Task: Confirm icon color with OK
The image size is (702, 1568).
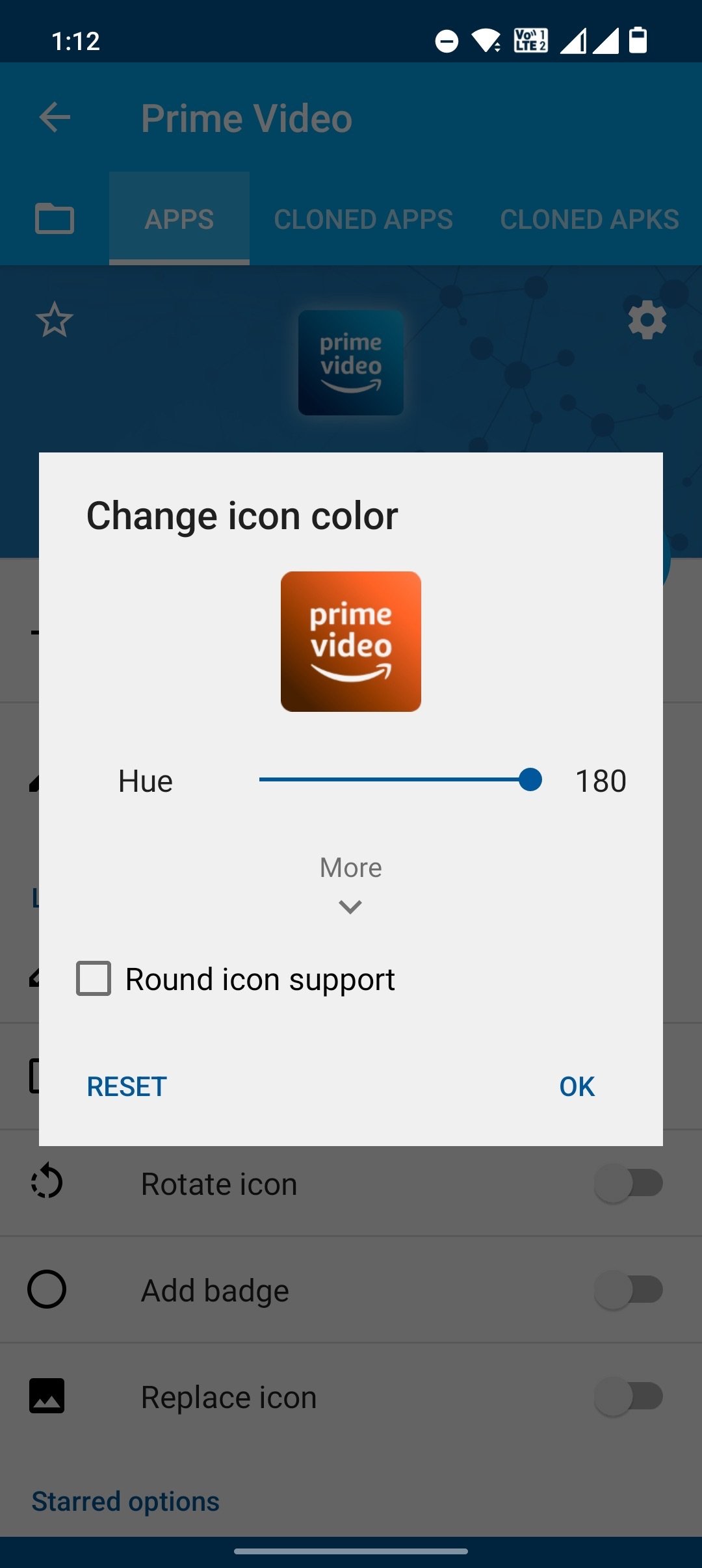Action: [576, 1086]
